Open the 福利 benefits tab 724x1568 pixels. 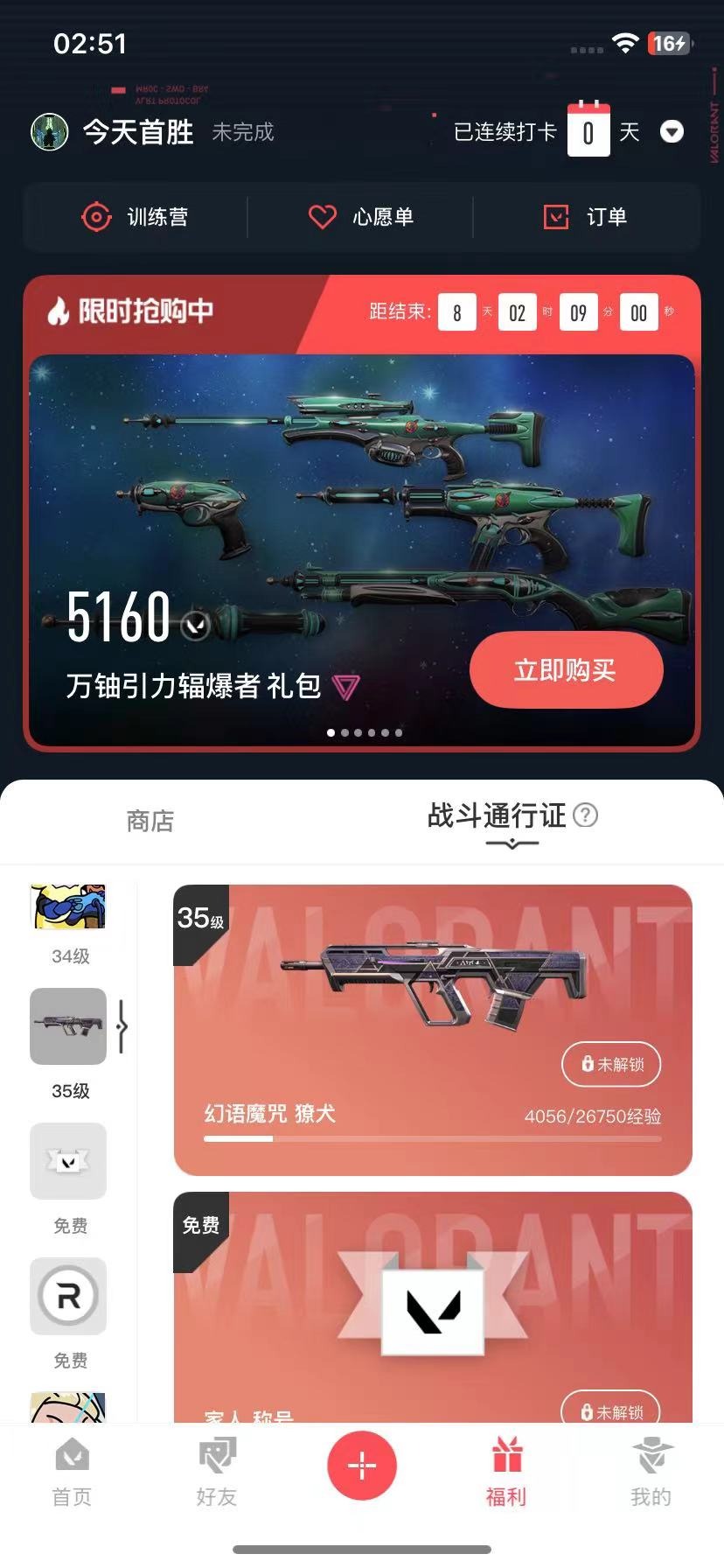point(506,1473)
